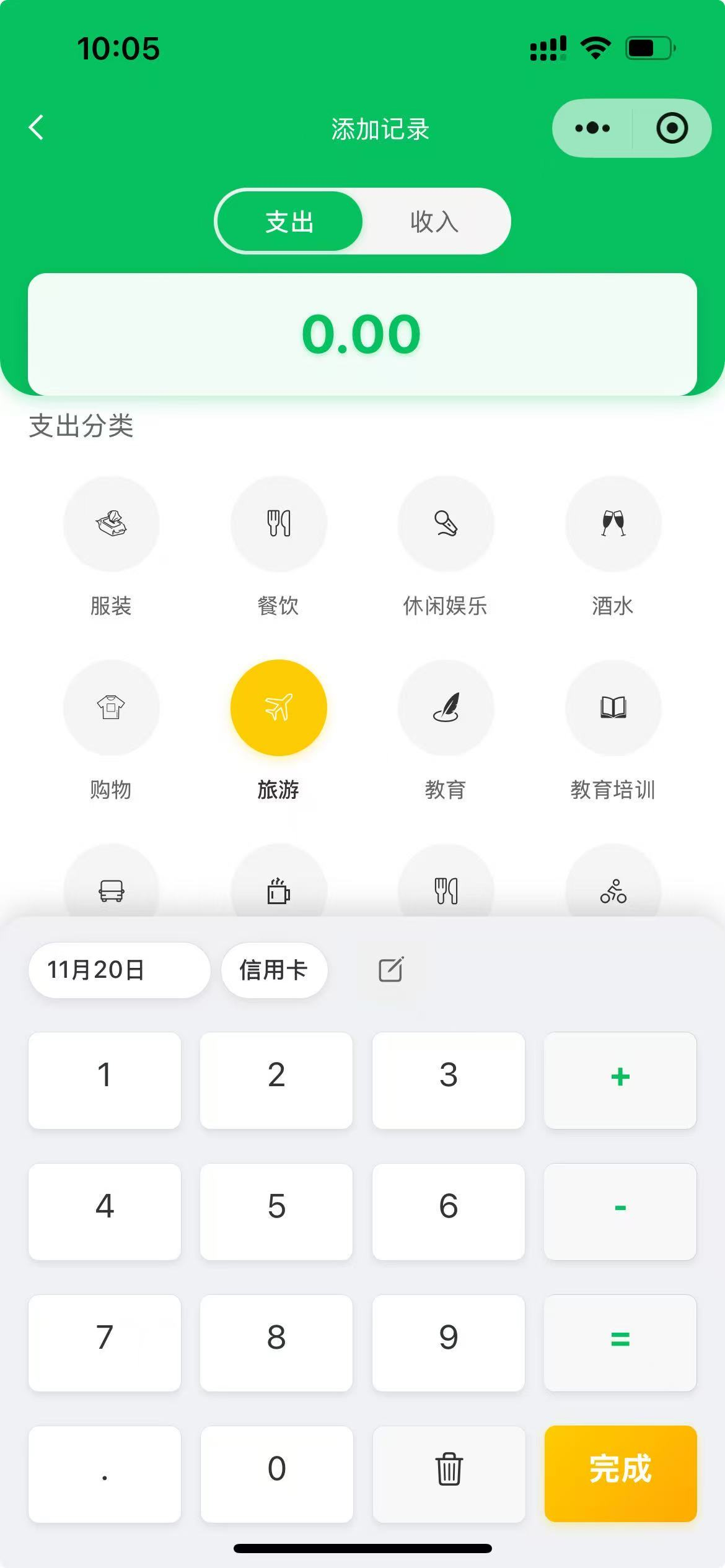Pick the 购物 shopping category icon
The image size is (725, 1568).
coord(112,708)
